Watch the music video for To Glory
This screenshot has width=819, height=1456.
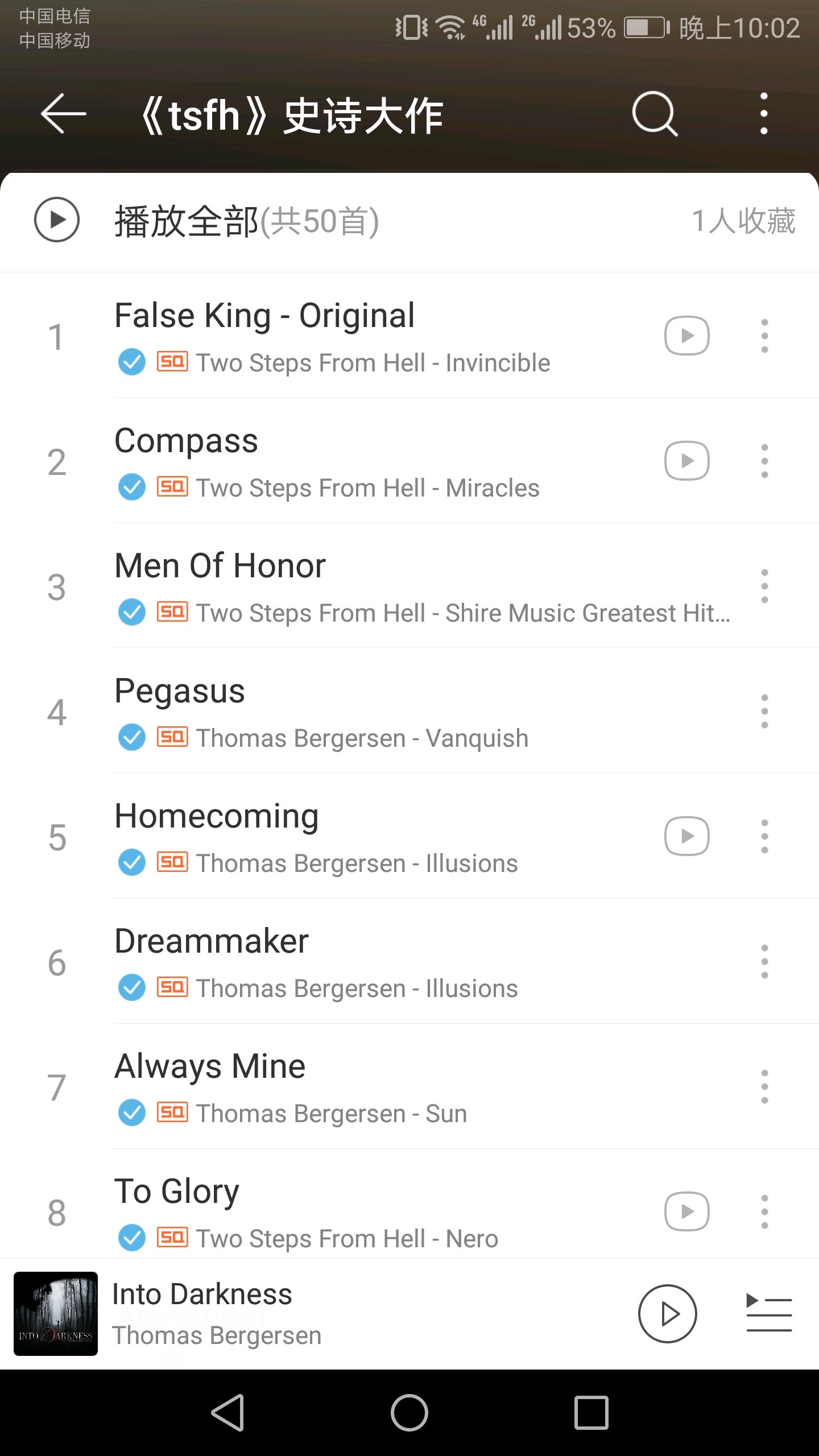(686, 1212)
